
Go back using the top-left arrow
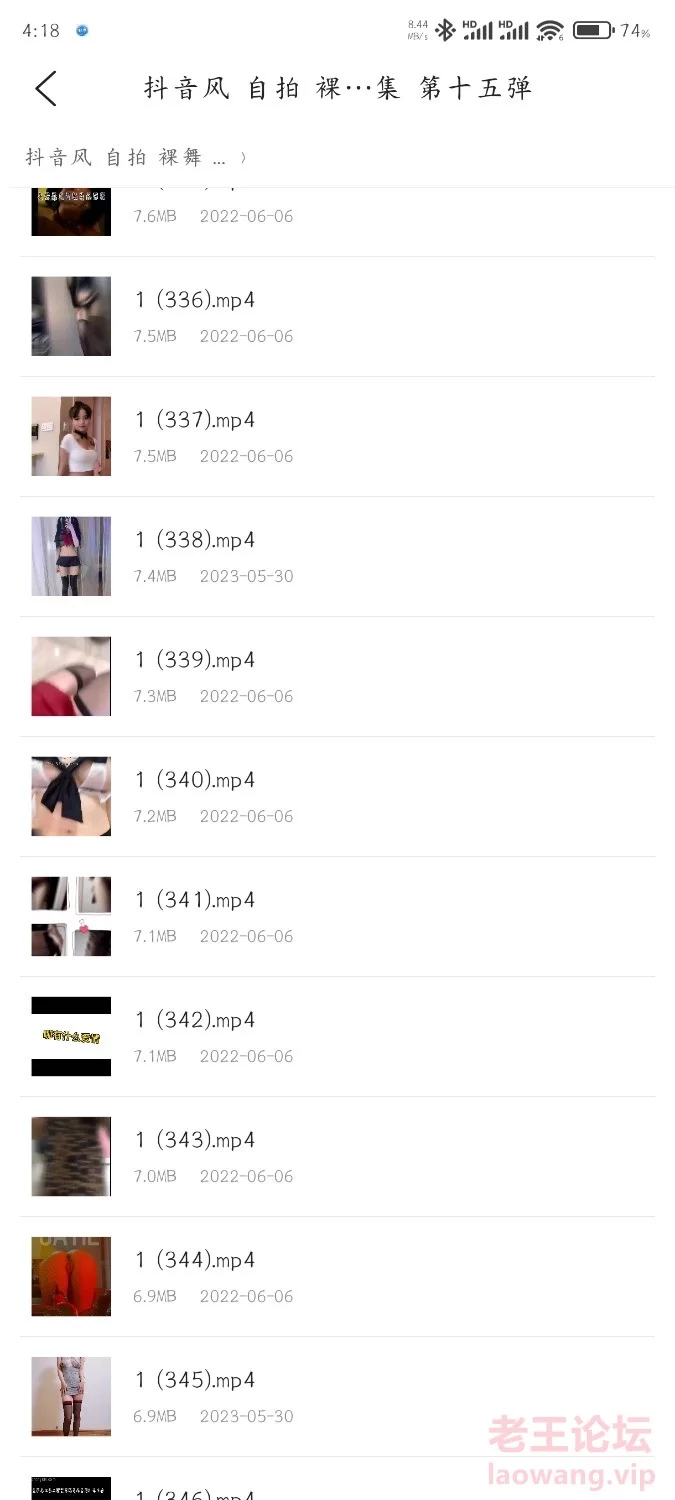pyautogui.click(x=46, y=88)
